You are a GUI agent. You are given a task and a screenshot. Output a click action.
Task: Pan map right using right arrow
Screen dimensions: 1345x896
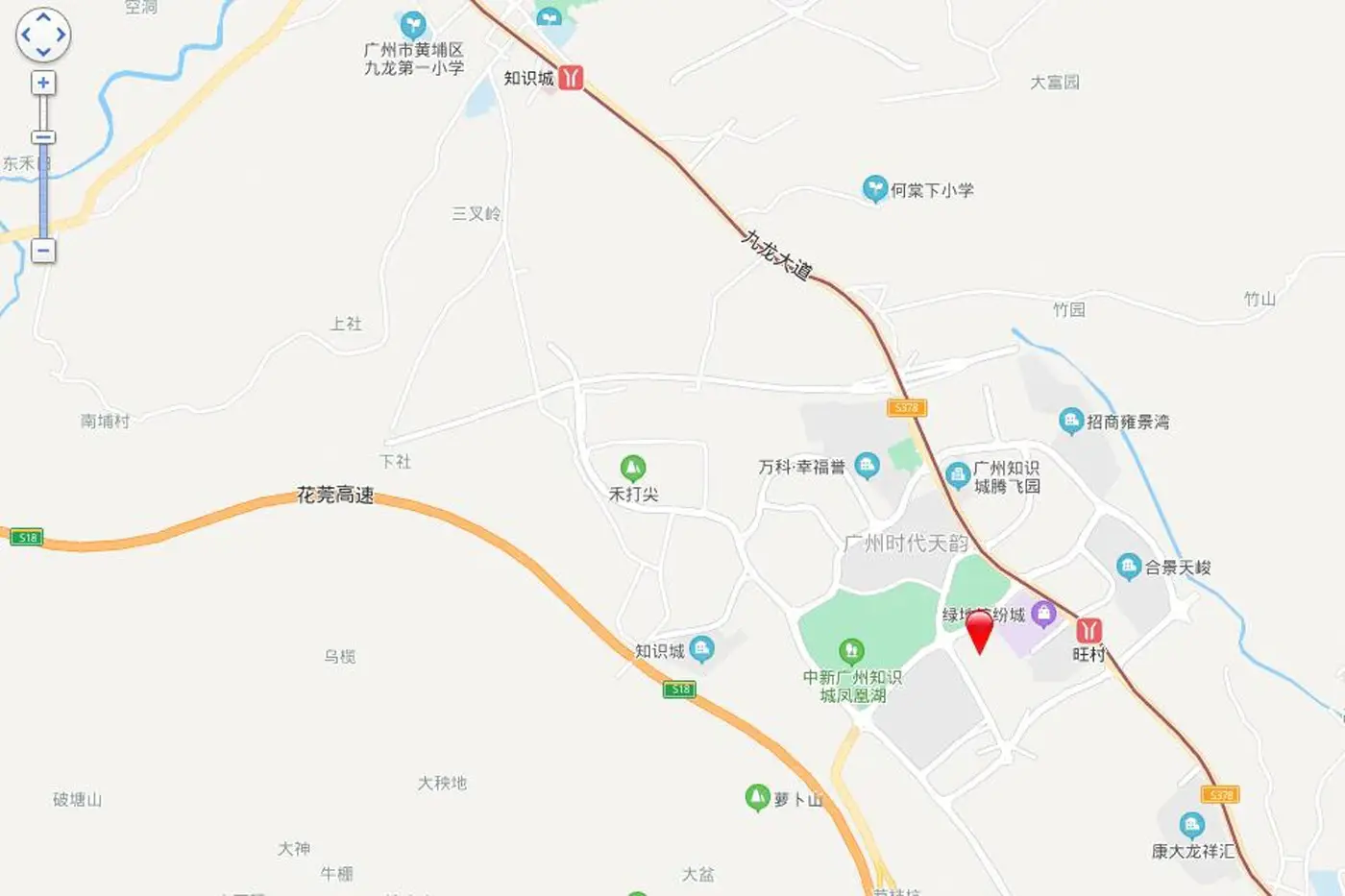click(61, 35)
